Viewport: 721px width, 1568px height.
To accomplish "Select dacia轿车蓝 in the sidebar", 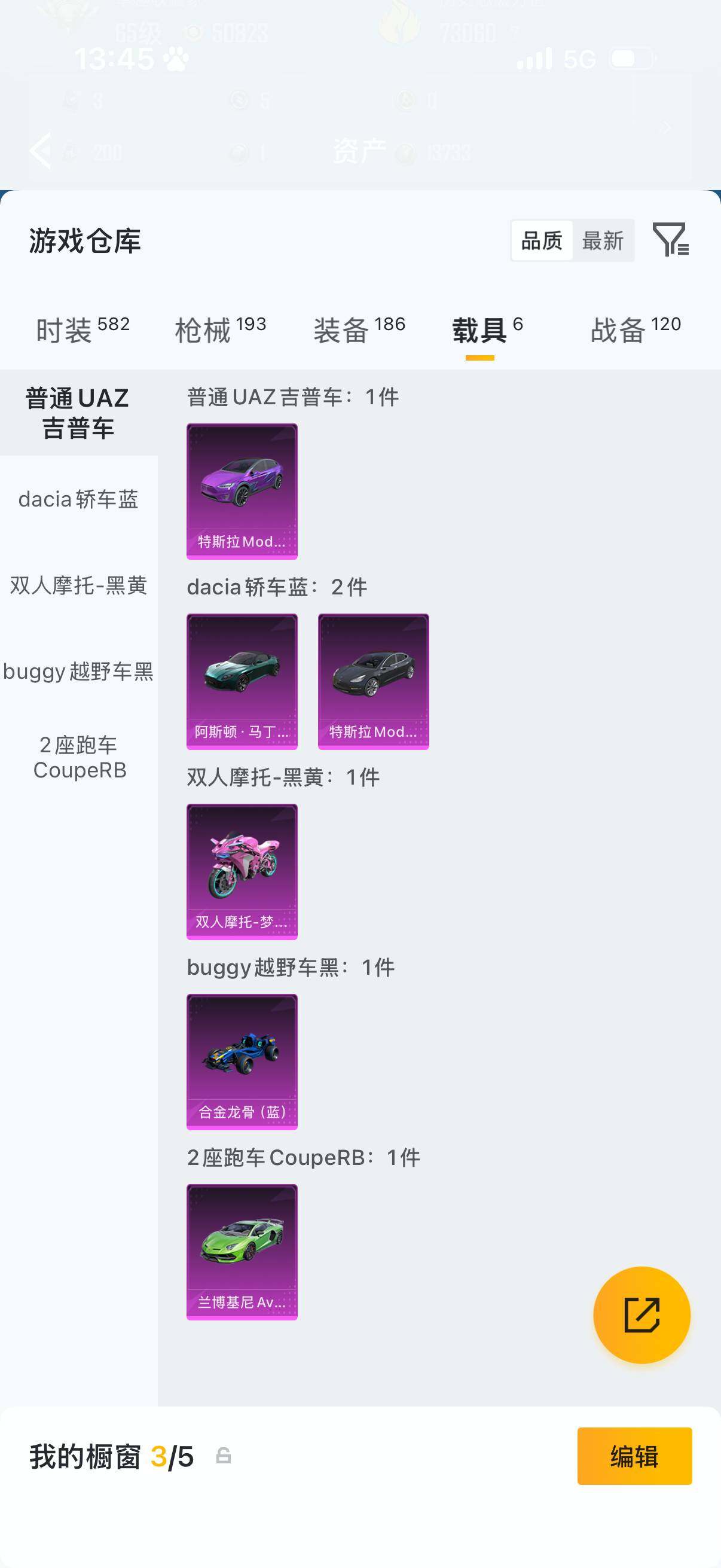I will [79, 499].
